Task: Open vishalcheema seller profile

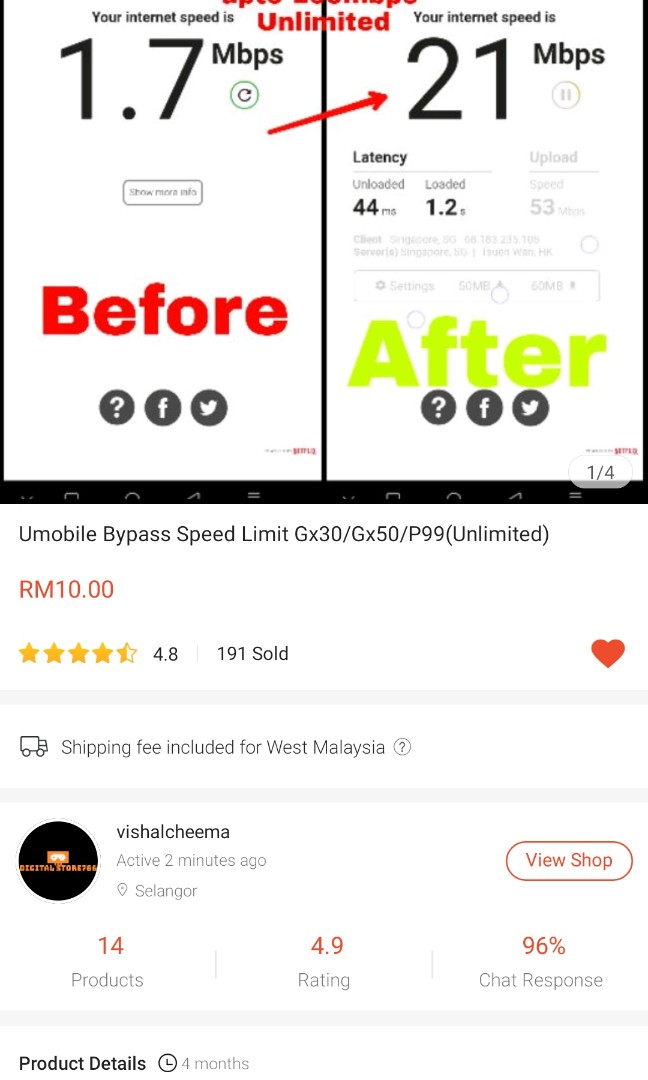Action: pyautogui.click(x=173, y=832)
